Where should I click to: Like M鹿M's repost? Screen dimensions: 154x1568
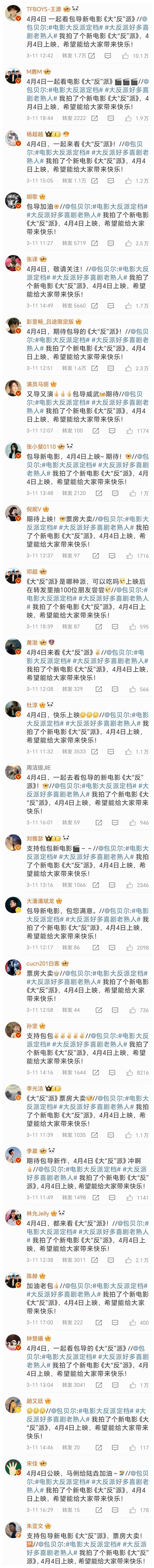(125, 118)
